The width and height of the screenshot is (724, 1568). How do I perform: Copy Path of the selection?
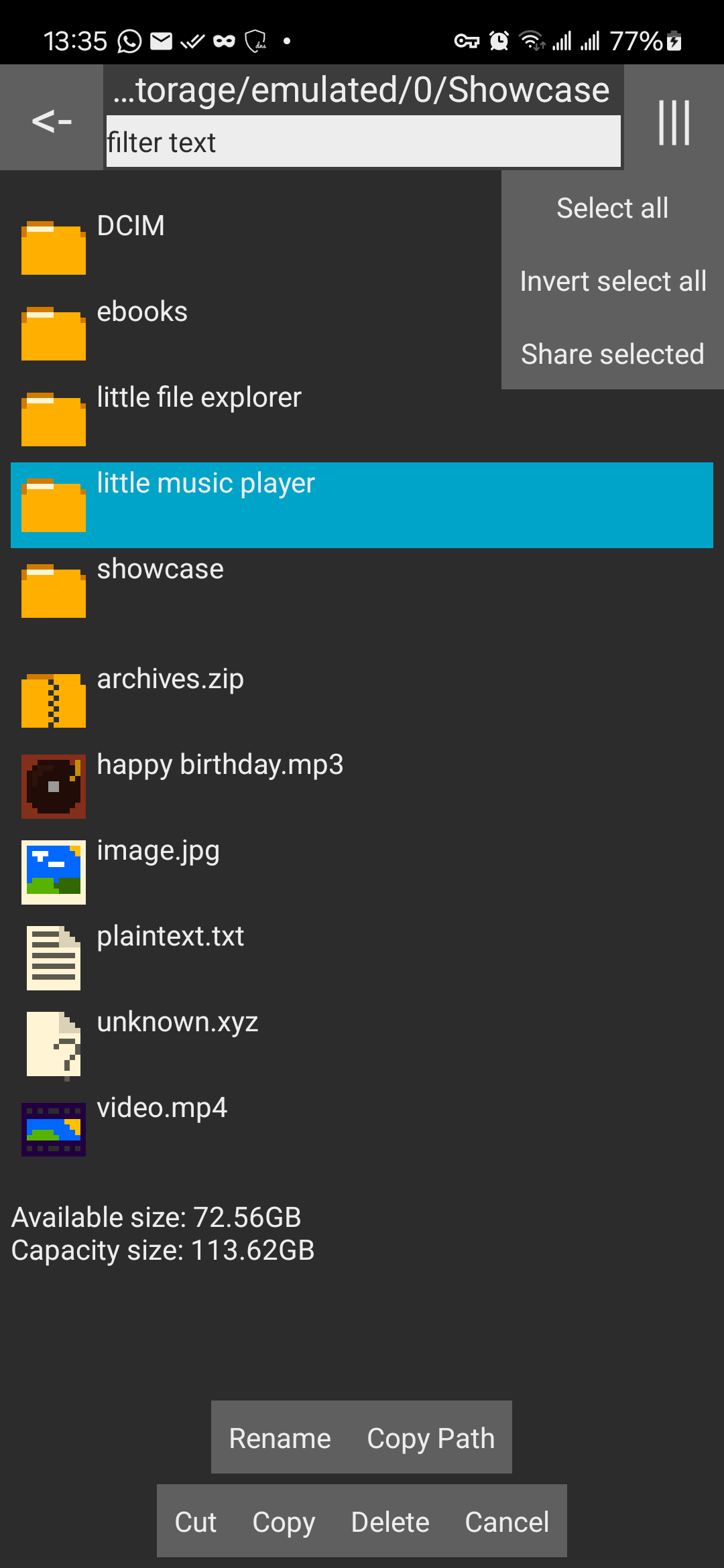pyautogui.click(x=430, y=1438)
